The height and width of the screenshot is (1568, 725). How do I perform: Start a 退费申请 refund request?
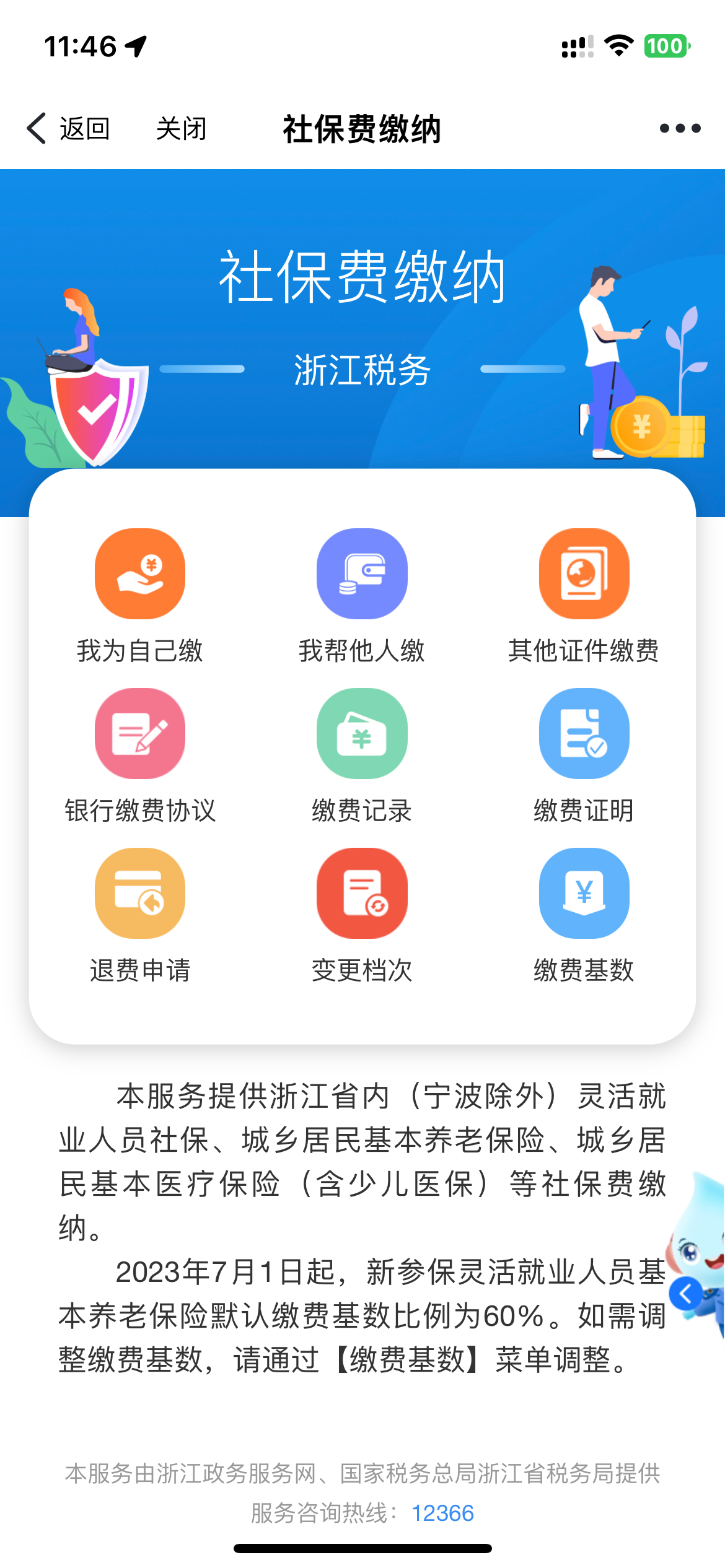pyautogui.click(x=140, y=894)
